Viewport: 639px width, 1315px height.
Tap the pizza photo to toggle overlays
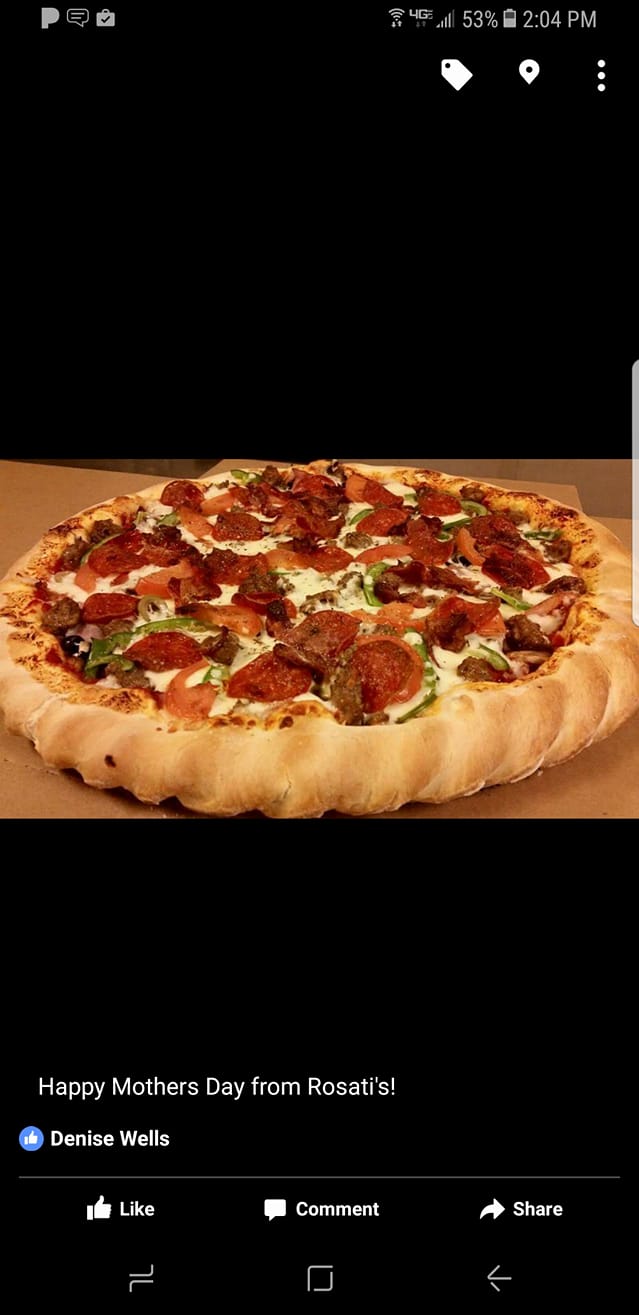click(x=319, y=638)
